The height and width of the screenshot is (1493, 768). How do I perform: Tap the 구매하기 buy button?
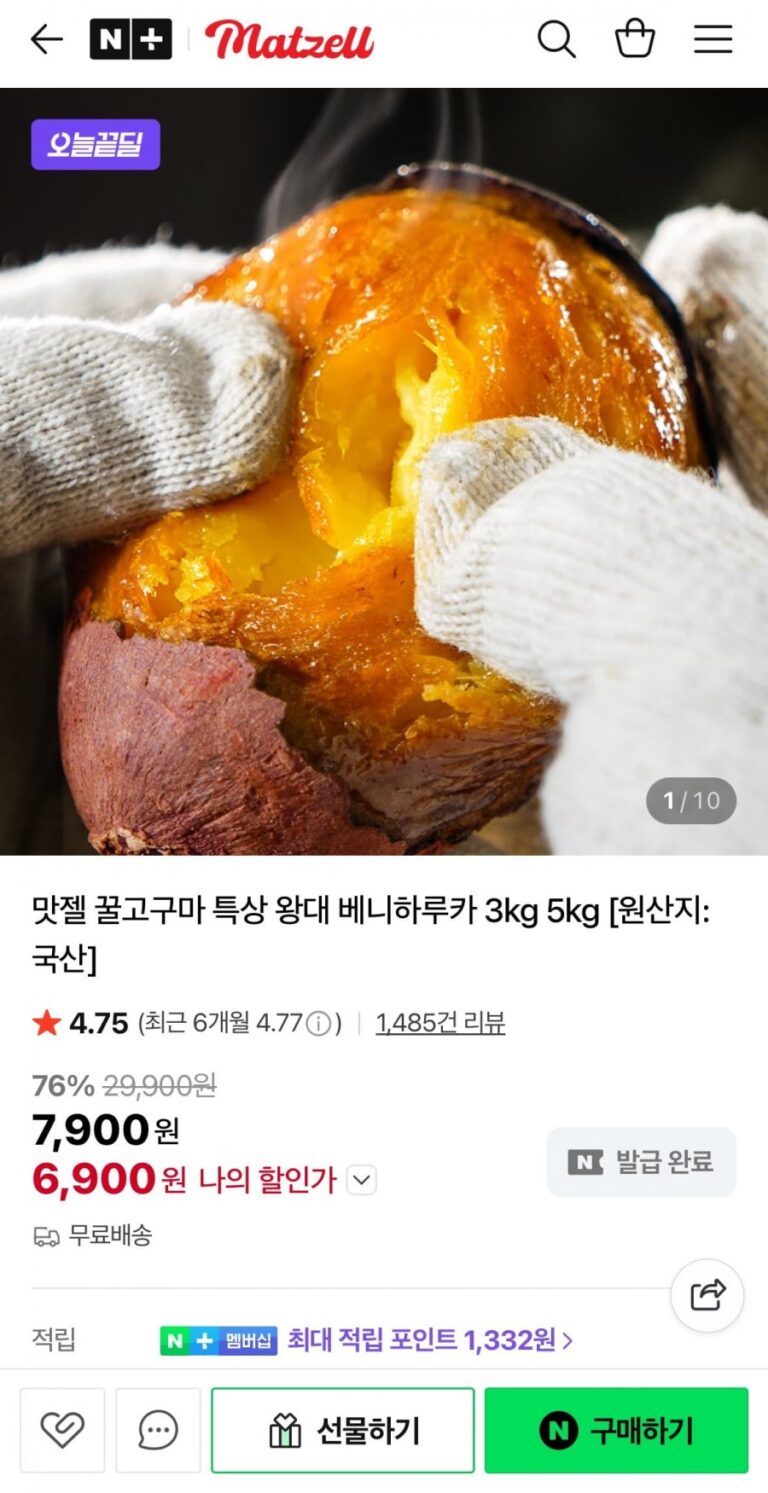[616, 1430]
